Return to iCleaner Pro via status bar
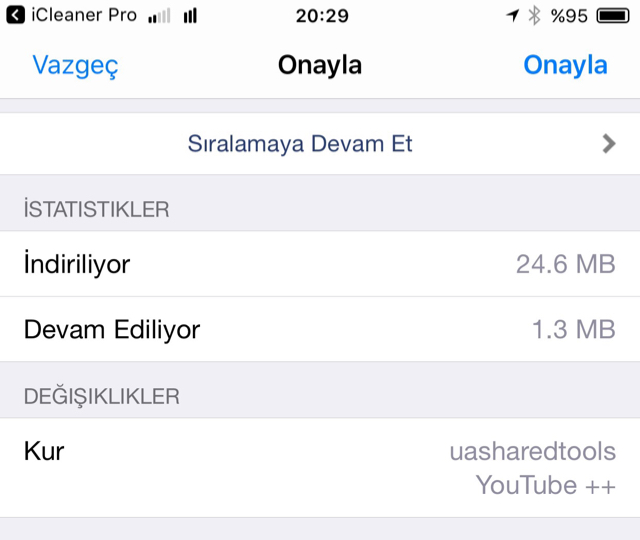Image resolution: width=640 pixels, height=540 pixels. pyautogui.click(x=70, y=15)
